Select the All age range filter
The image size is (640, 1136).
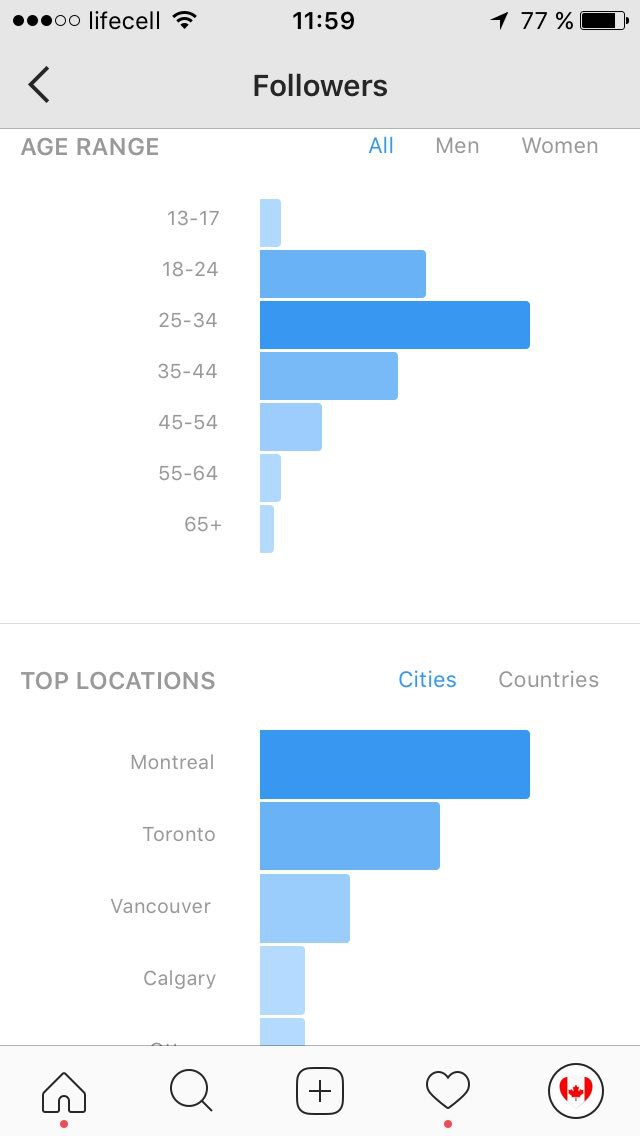[381, 146]
